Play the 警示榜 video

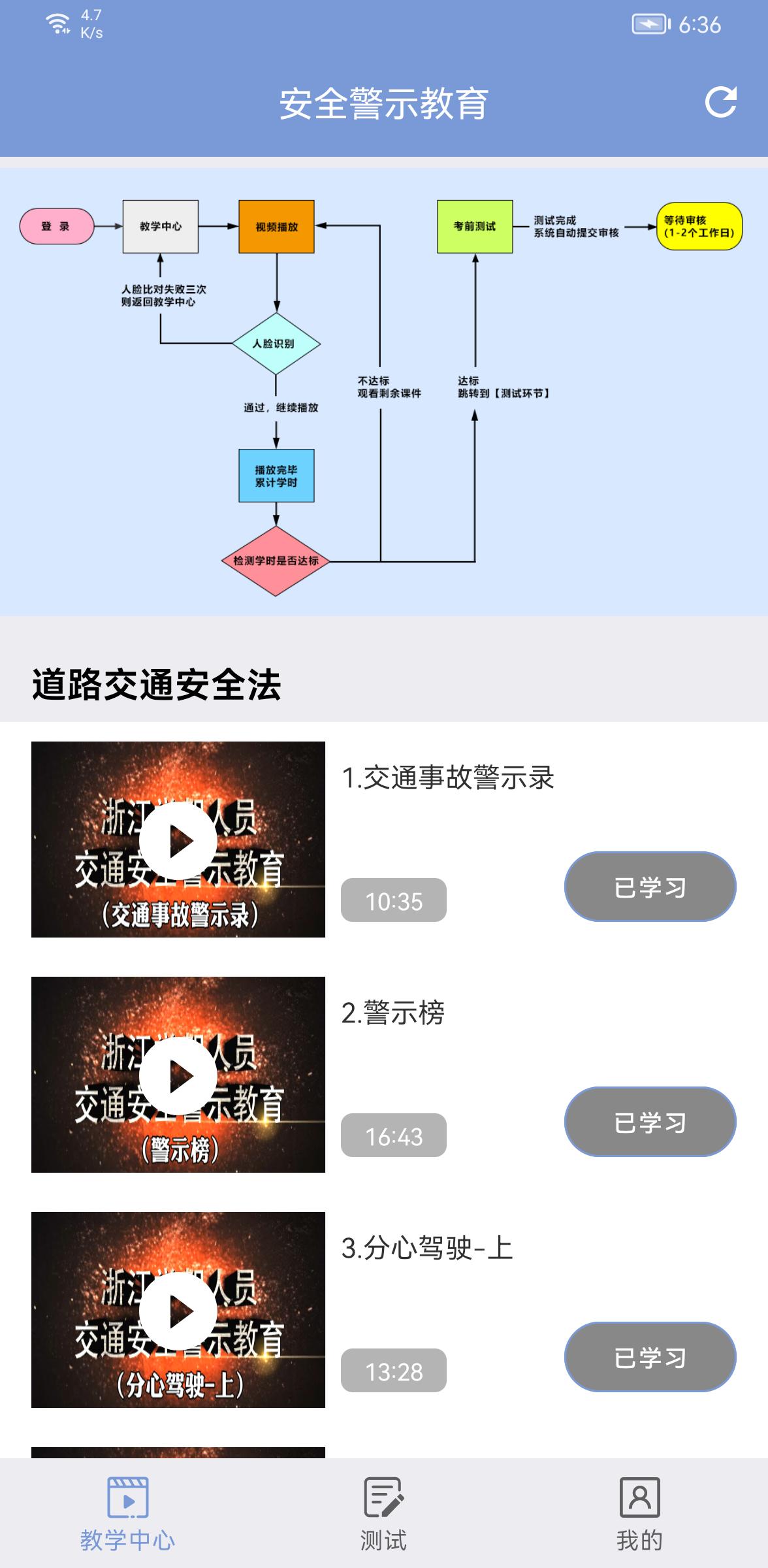pyautogui.click(x=178, y=1075)
